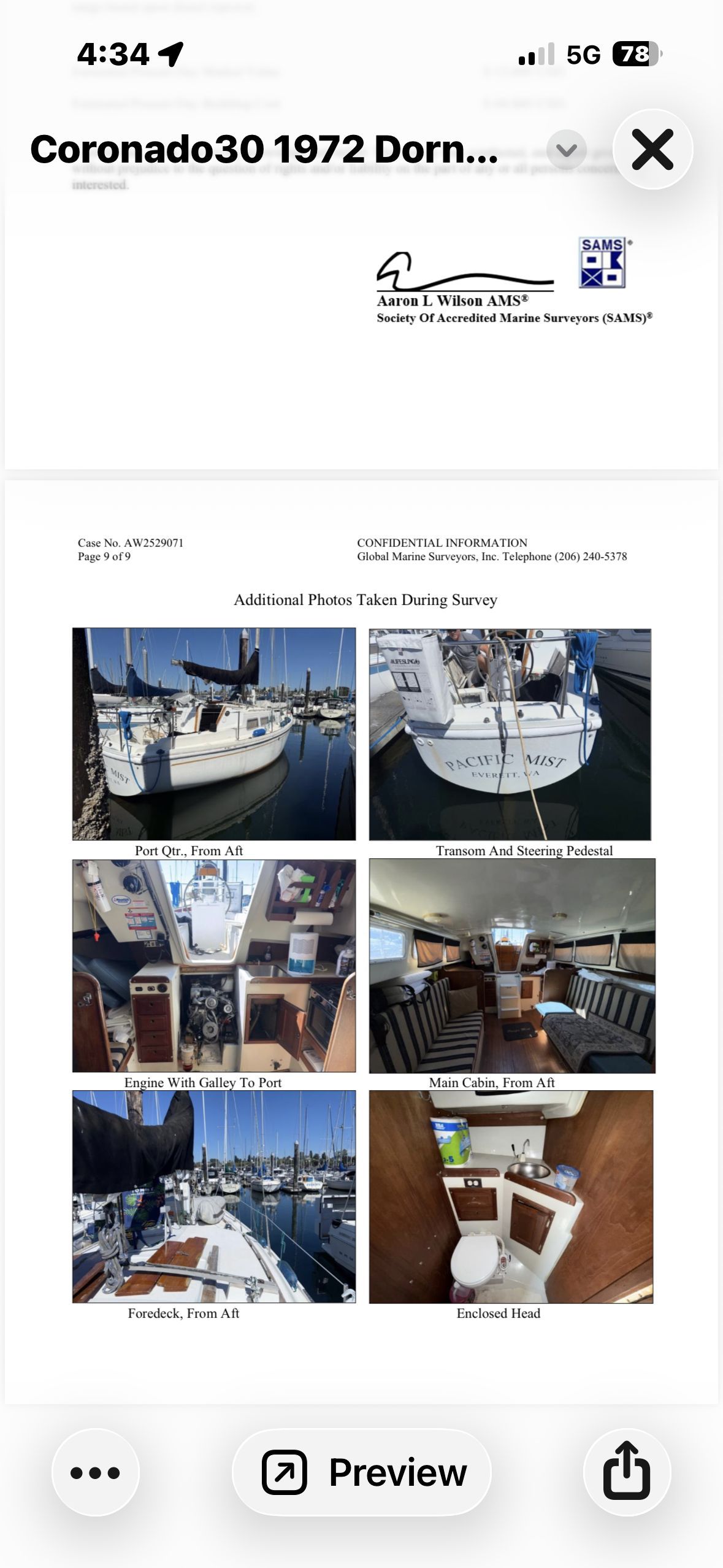Expand the document title dropdown chevron
Screen dimensions: 723x1568
(x=566, y=150)
